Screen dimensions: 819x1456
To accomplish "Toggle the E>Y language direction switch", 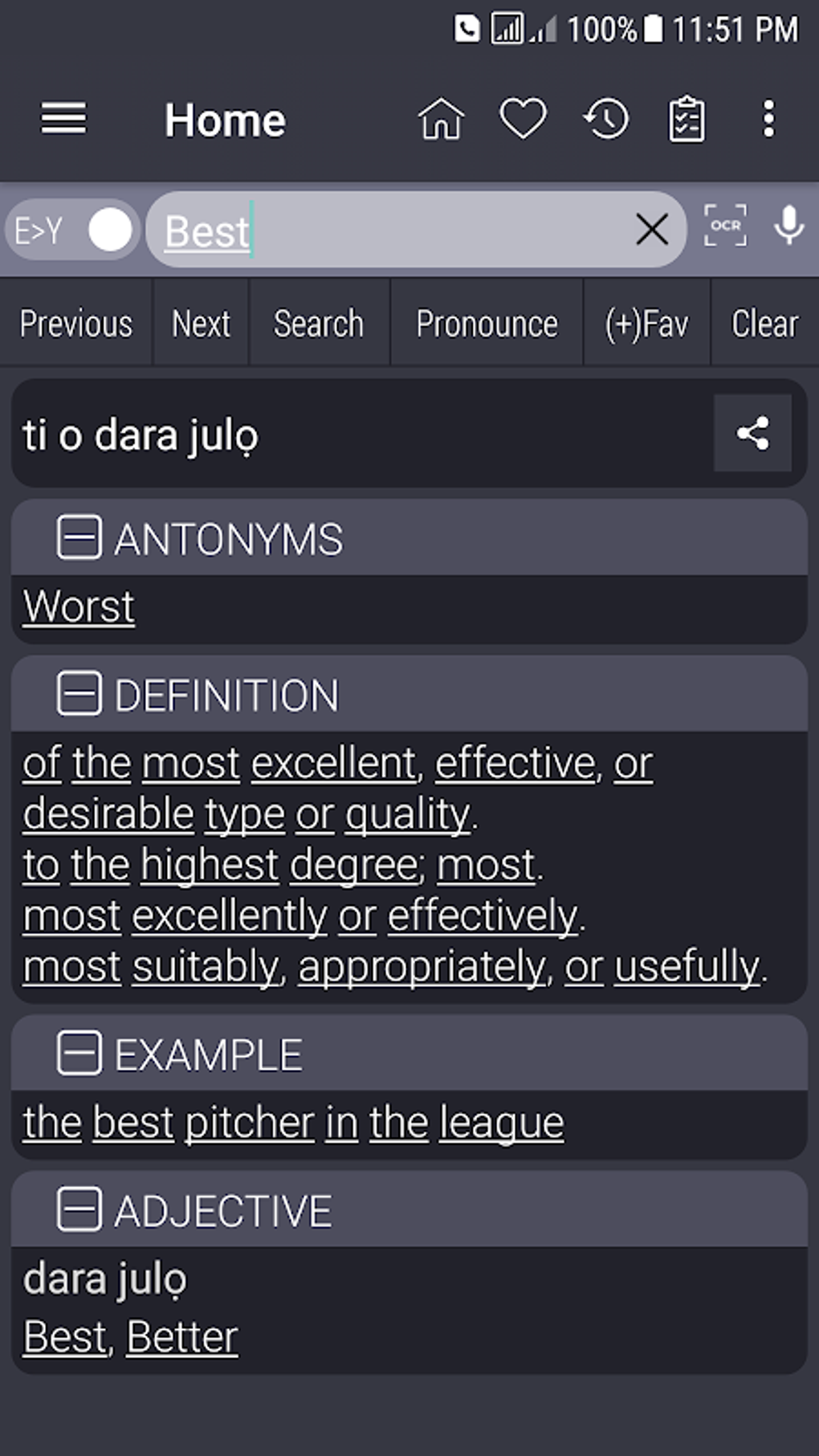I will [73, 230].
